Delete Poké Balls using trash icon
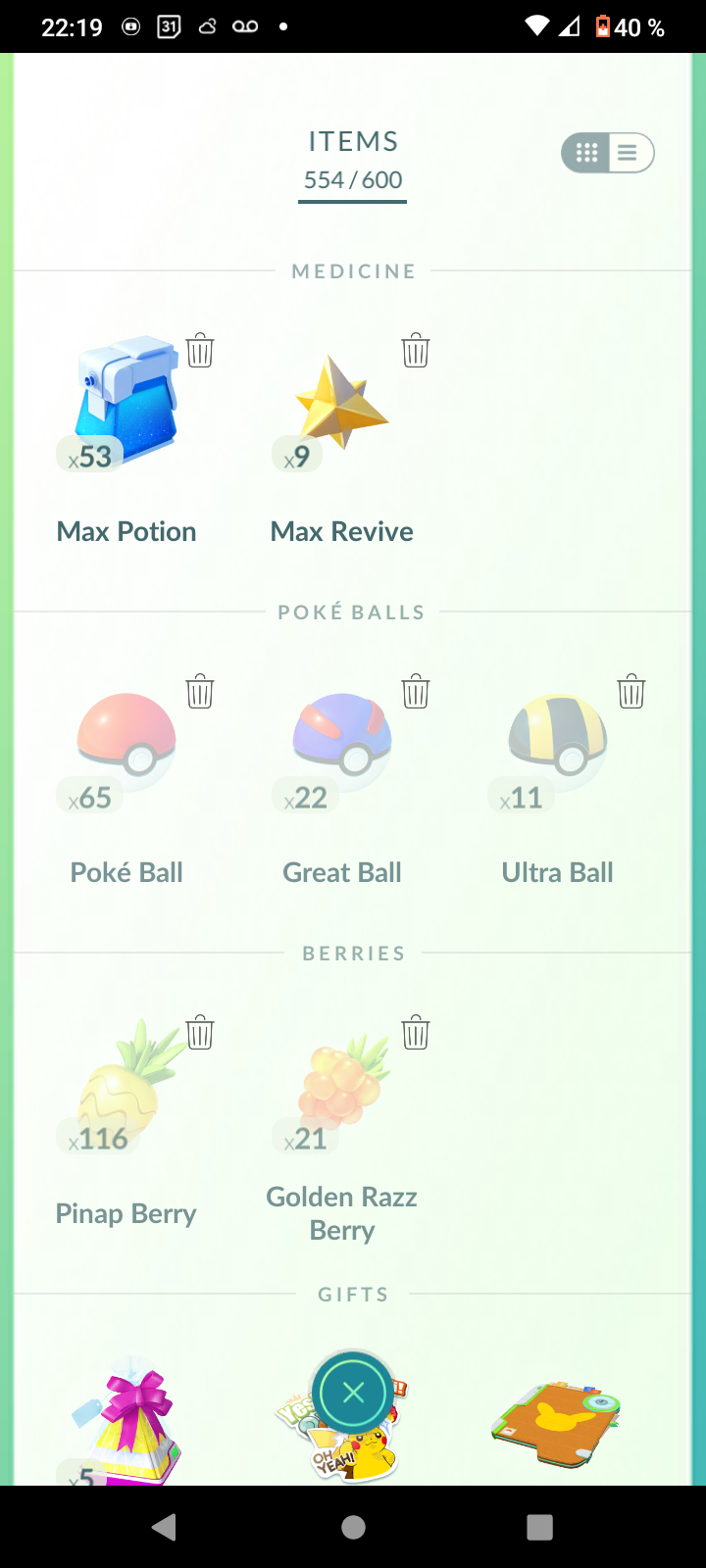The height and width of the screenshot is (1568, 706). click(x=200, y=691)
